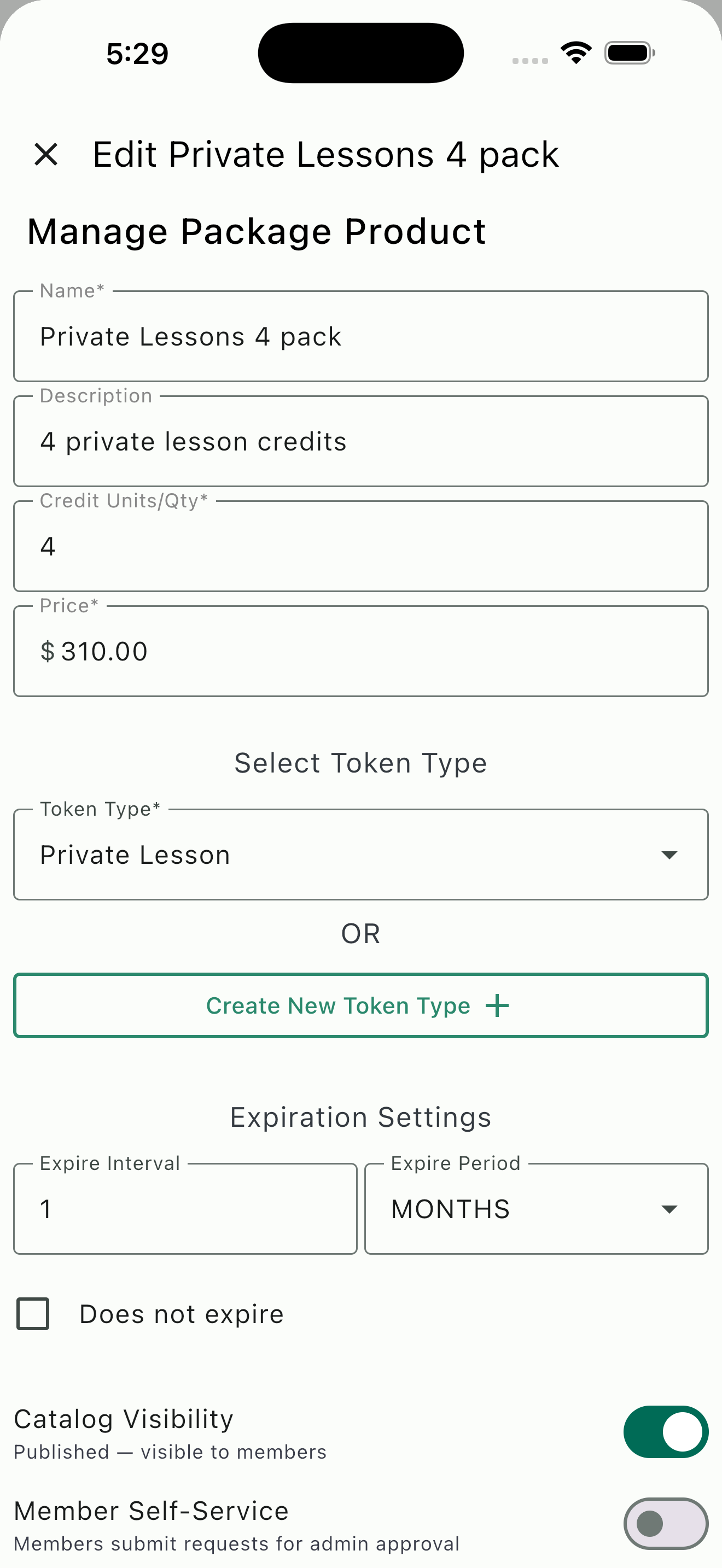
Task: Tap the Select Token Type section header
Action: point(360,762)
